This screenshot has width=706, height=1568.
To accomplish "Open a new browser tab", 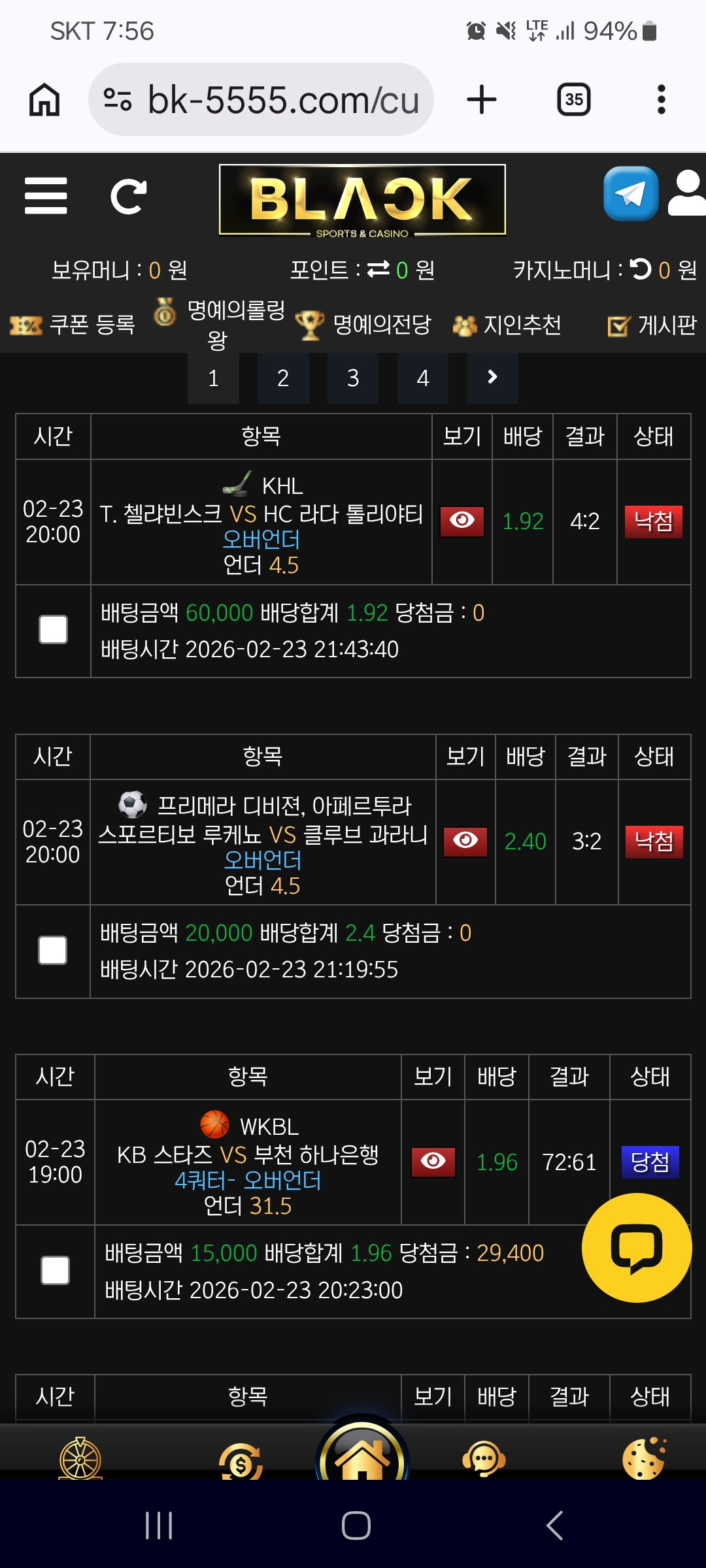I will [x=482, y=100].
